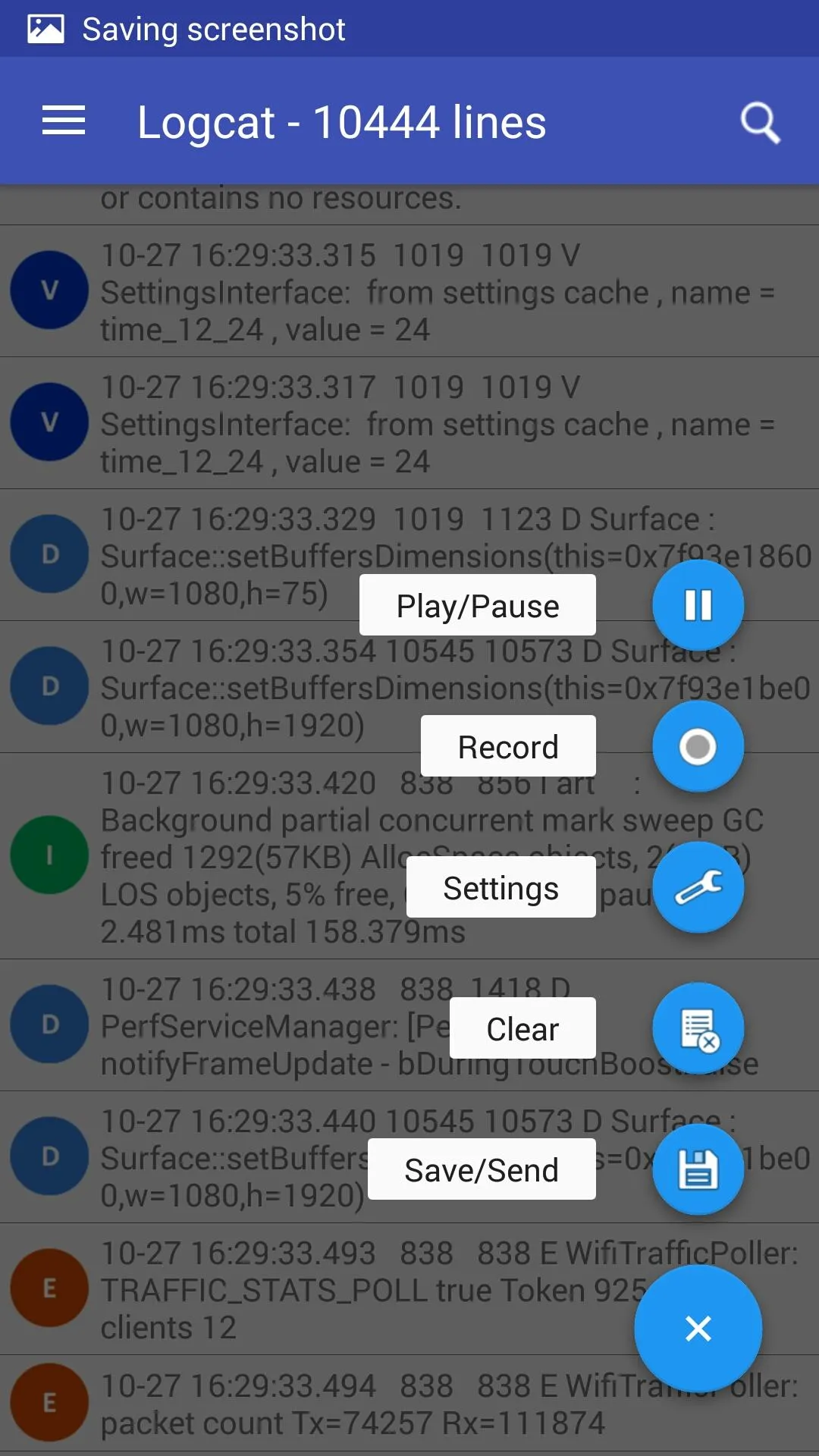The image size is (819, 1456).
Task: Clear the log using the clear list icon
Action: pos(698,1028)
